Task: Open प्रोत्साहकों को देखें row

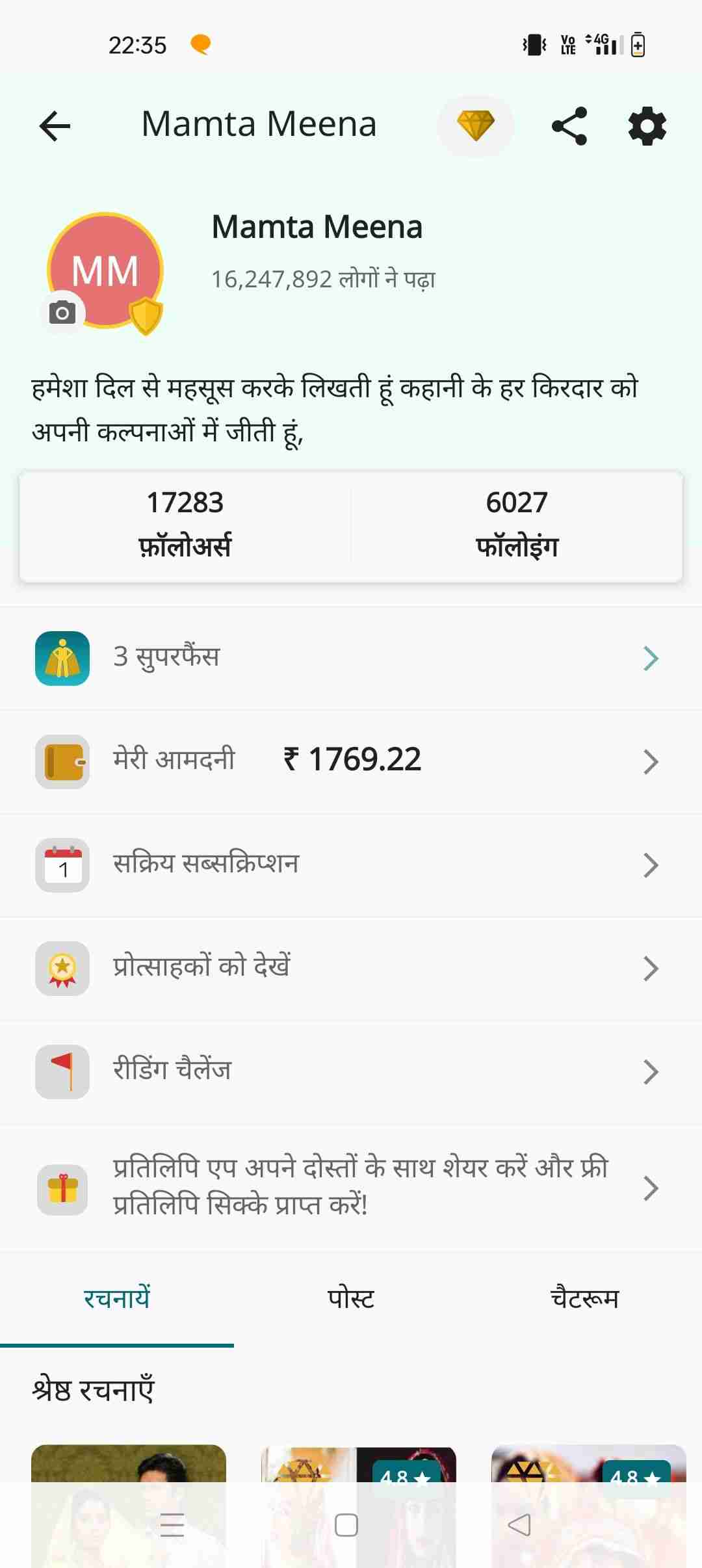Action: (x=351, y=968)
